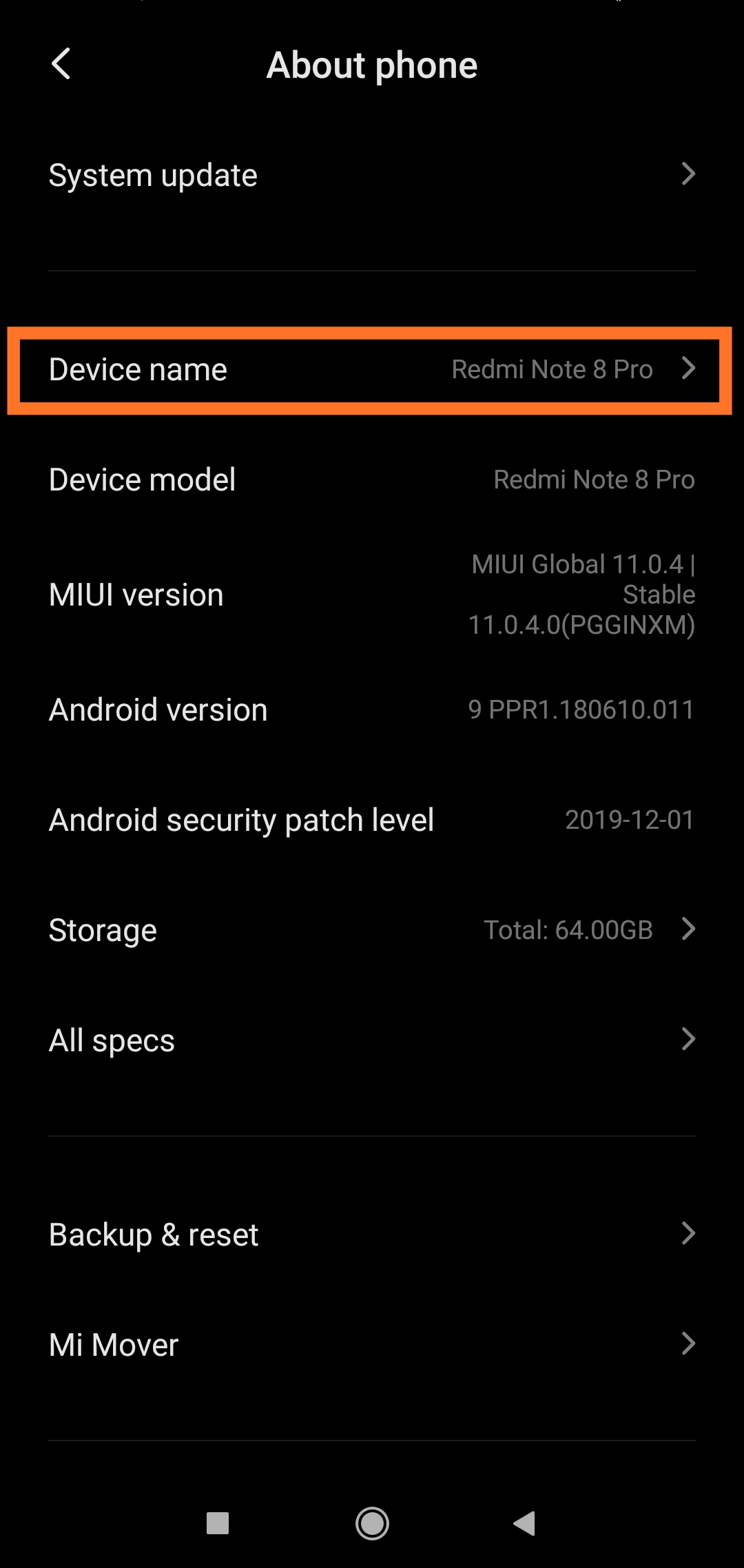
Task: Select the MIUI version entry
Action: point(372,594)
